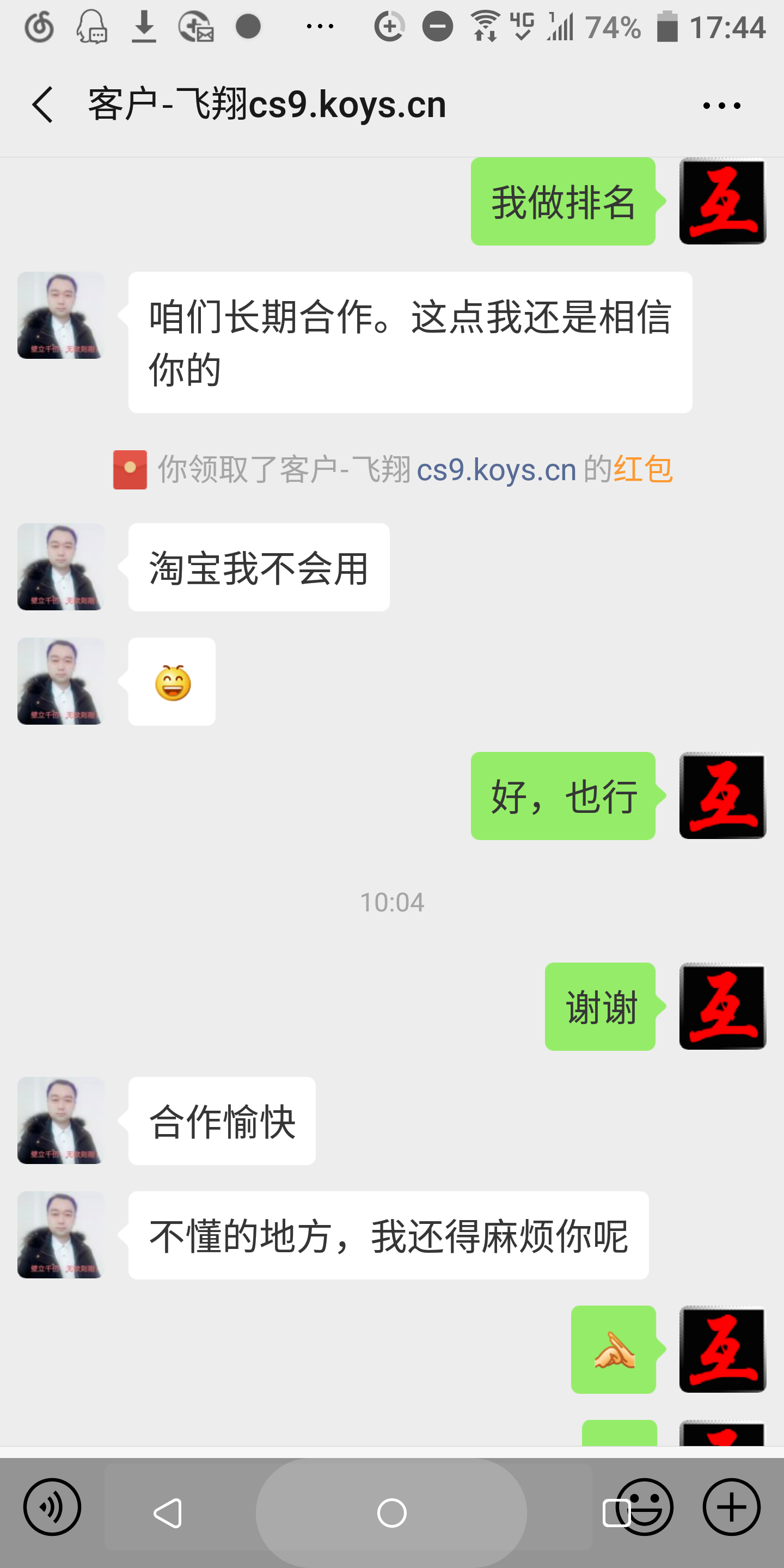Viewport: 784px width, 1568px height.
Task: Tap the system back triangle button
Action: pos(167,1512)
